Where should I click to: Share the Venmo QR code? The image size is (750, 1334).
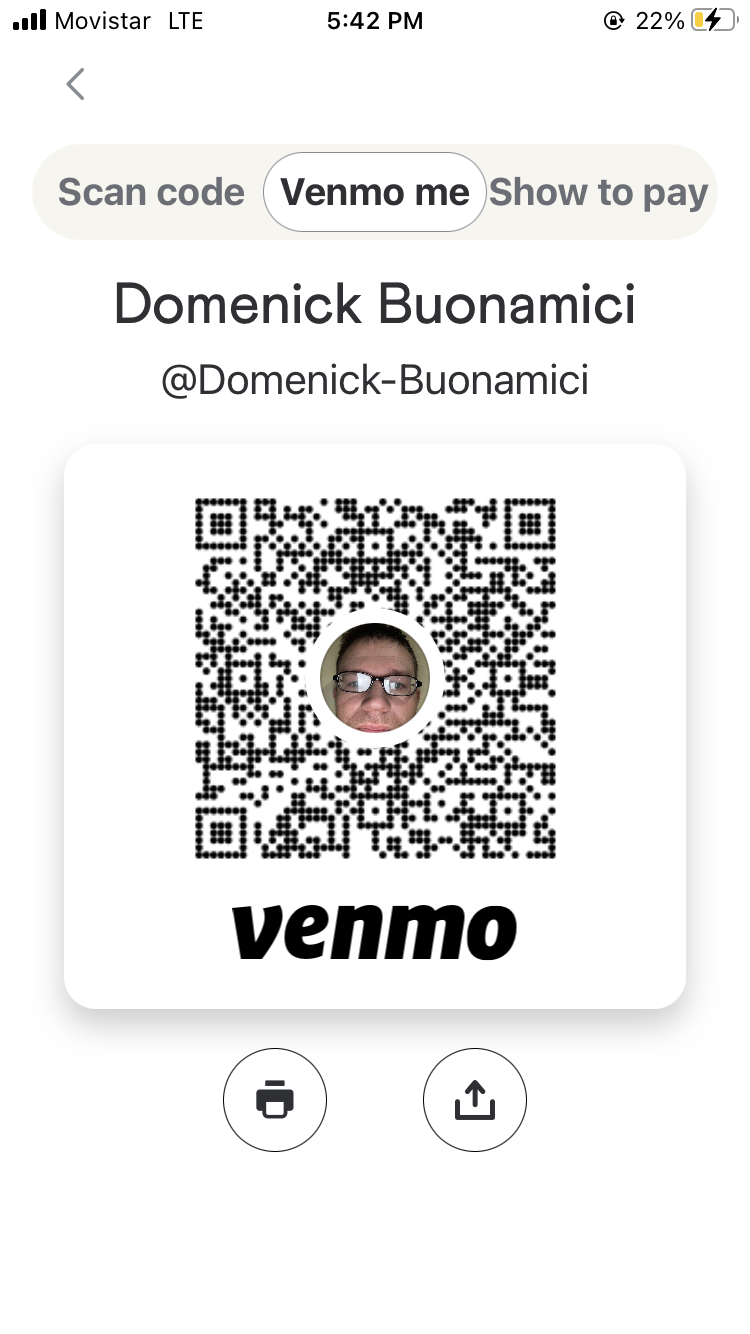475,1100
